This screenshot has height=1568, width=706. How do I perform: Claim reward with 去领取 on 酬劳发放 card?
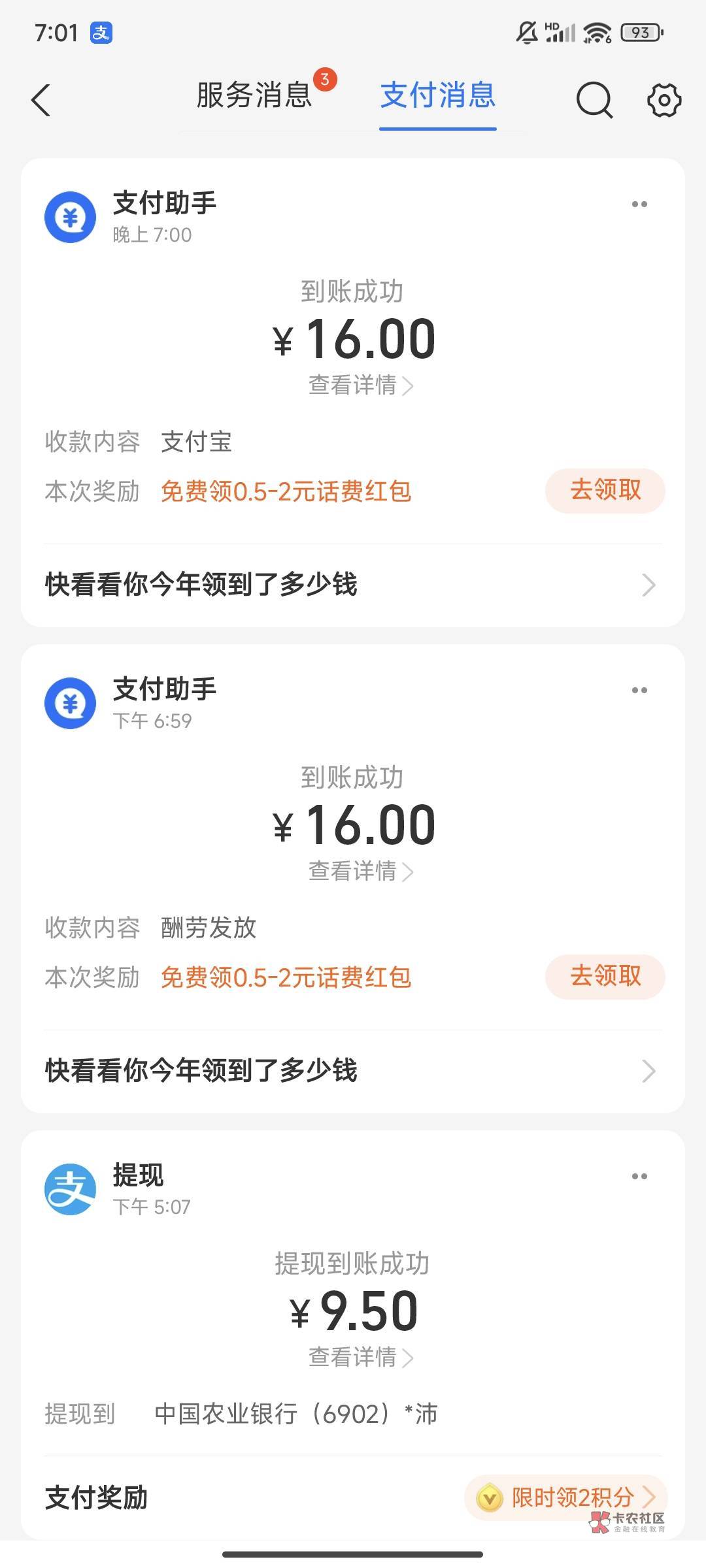(605, 976)
